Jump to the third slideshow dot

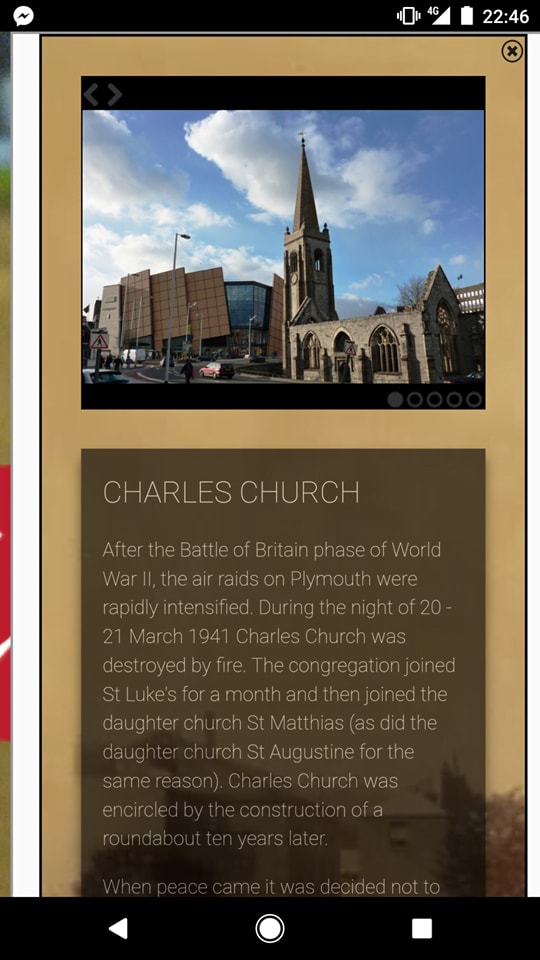coord(435,400)
